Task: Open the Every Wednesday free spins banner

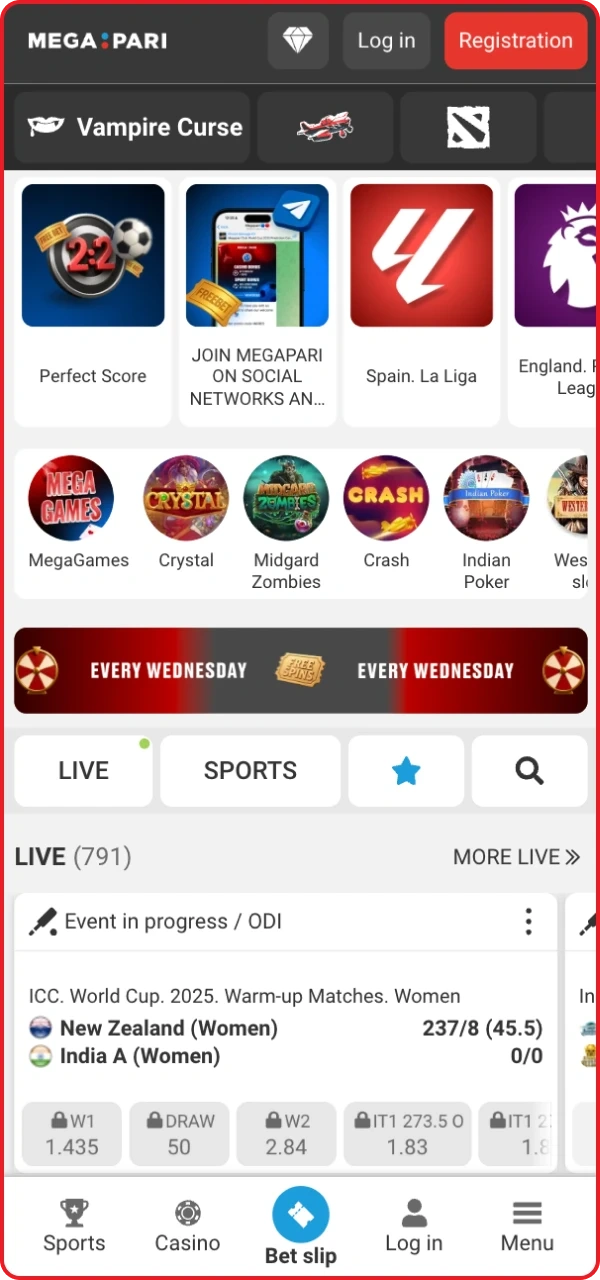Action: pyautogui.click(x=301, y=670)
